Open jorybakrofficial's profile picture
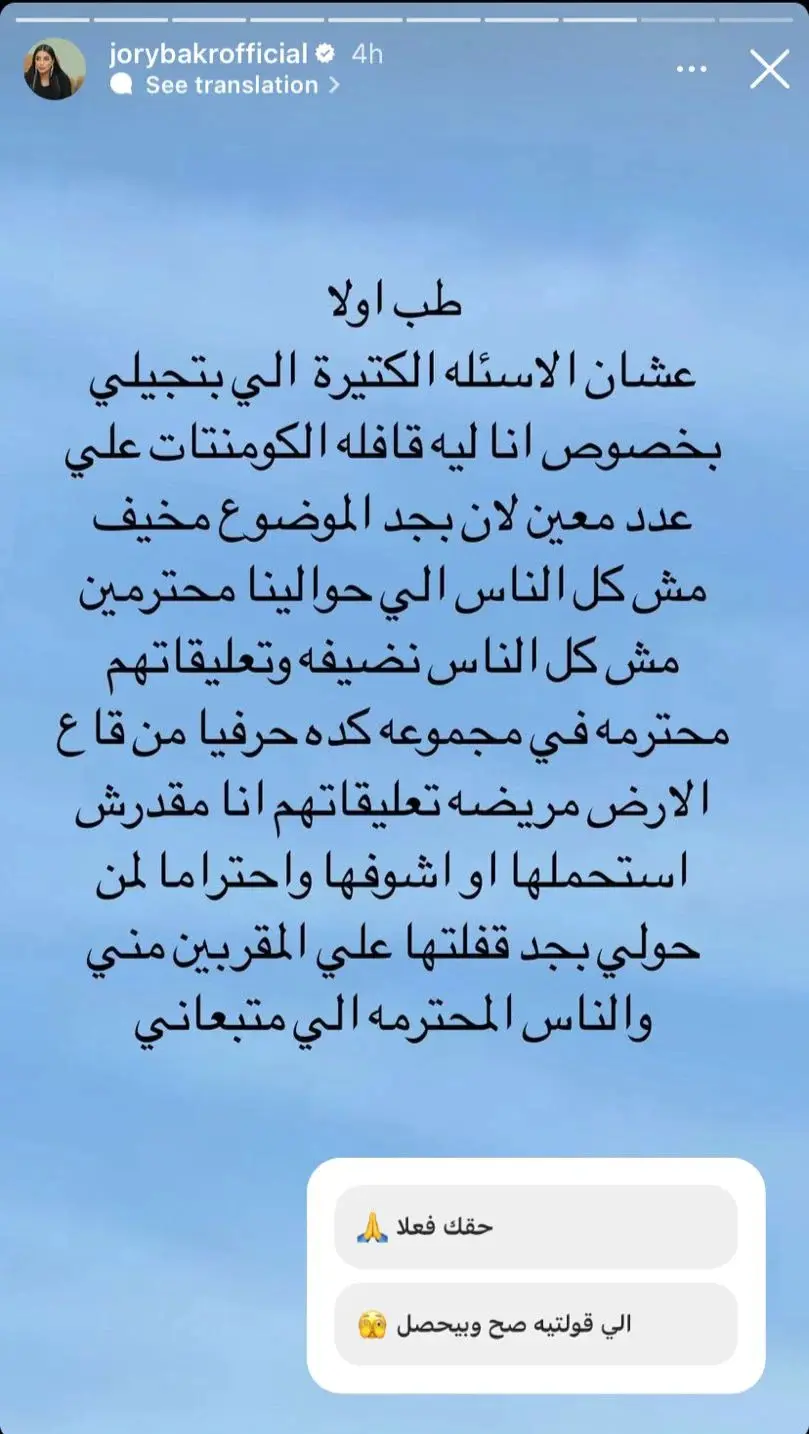Screen dimensions: 809x1434 54,69
